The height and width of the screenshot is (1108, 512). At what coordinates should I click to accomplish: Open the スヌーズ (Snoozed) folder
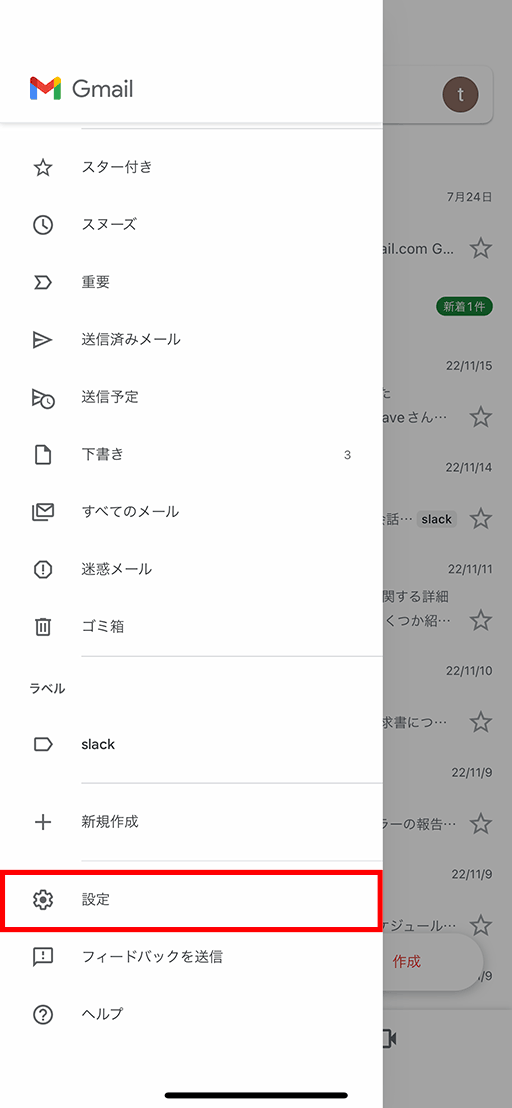point(191,225)
